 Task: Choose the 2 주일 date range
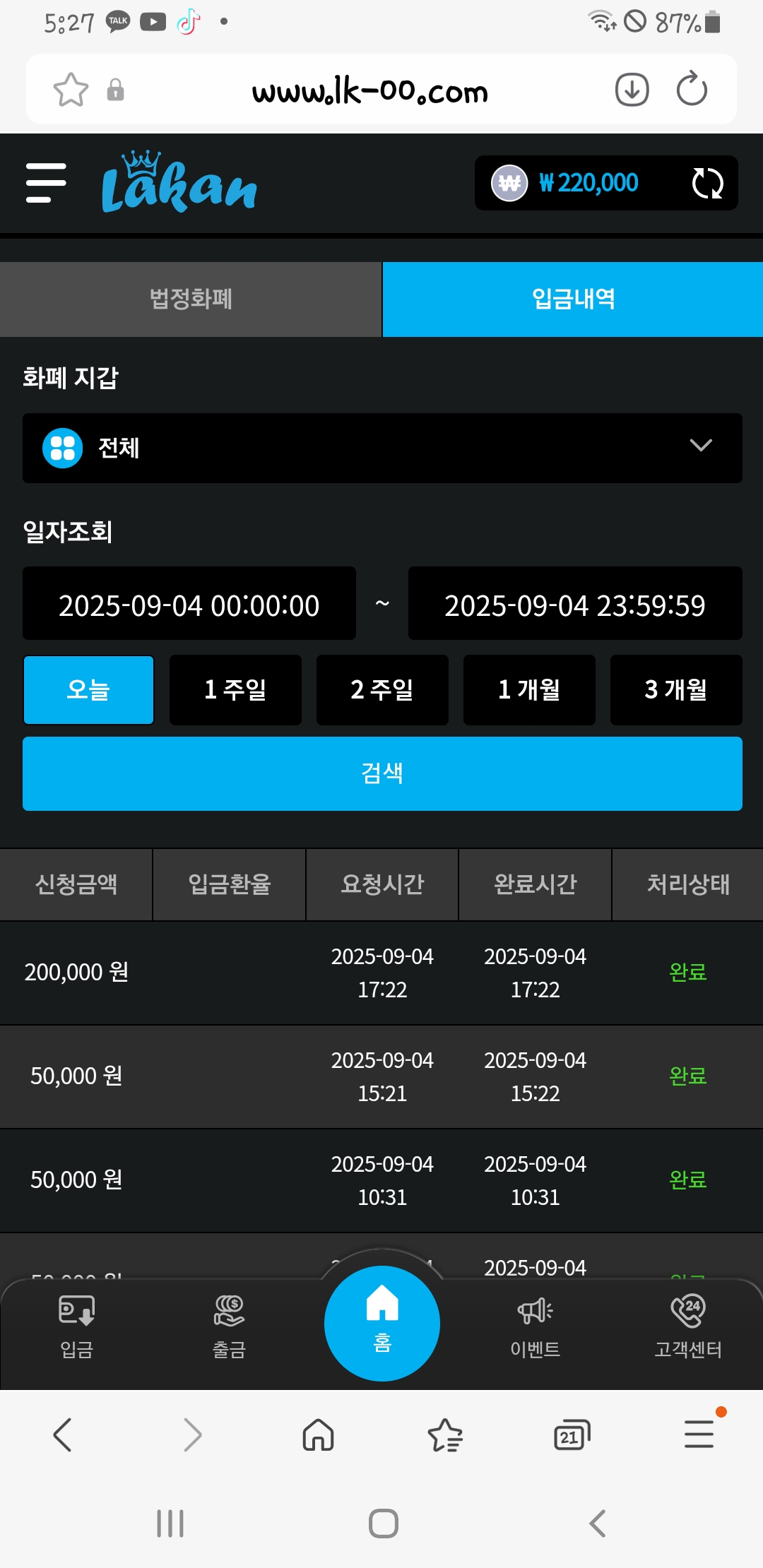click(x=382, y=689)
